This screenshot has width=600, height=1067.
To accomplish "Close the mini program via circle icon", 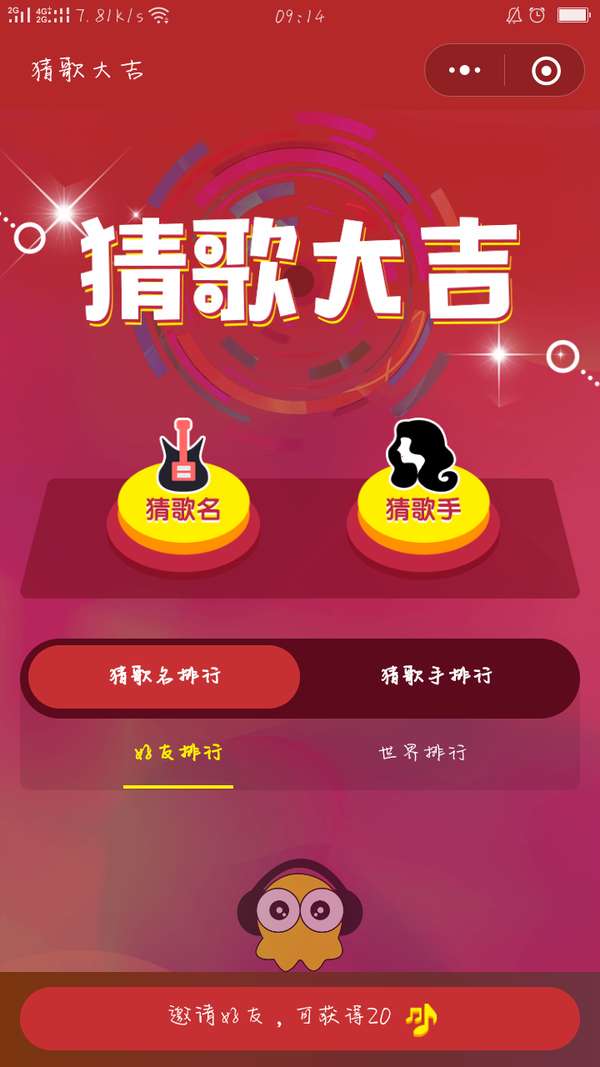I will (x=545, y=71).
